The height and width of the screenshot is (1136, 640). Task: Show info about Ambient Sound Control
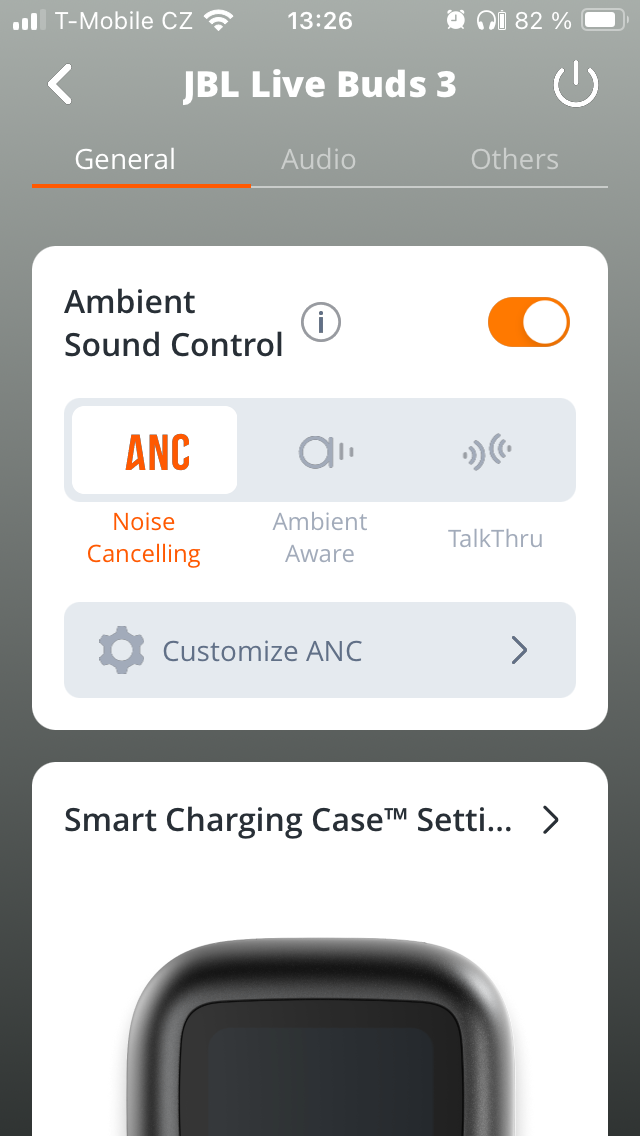321,323
